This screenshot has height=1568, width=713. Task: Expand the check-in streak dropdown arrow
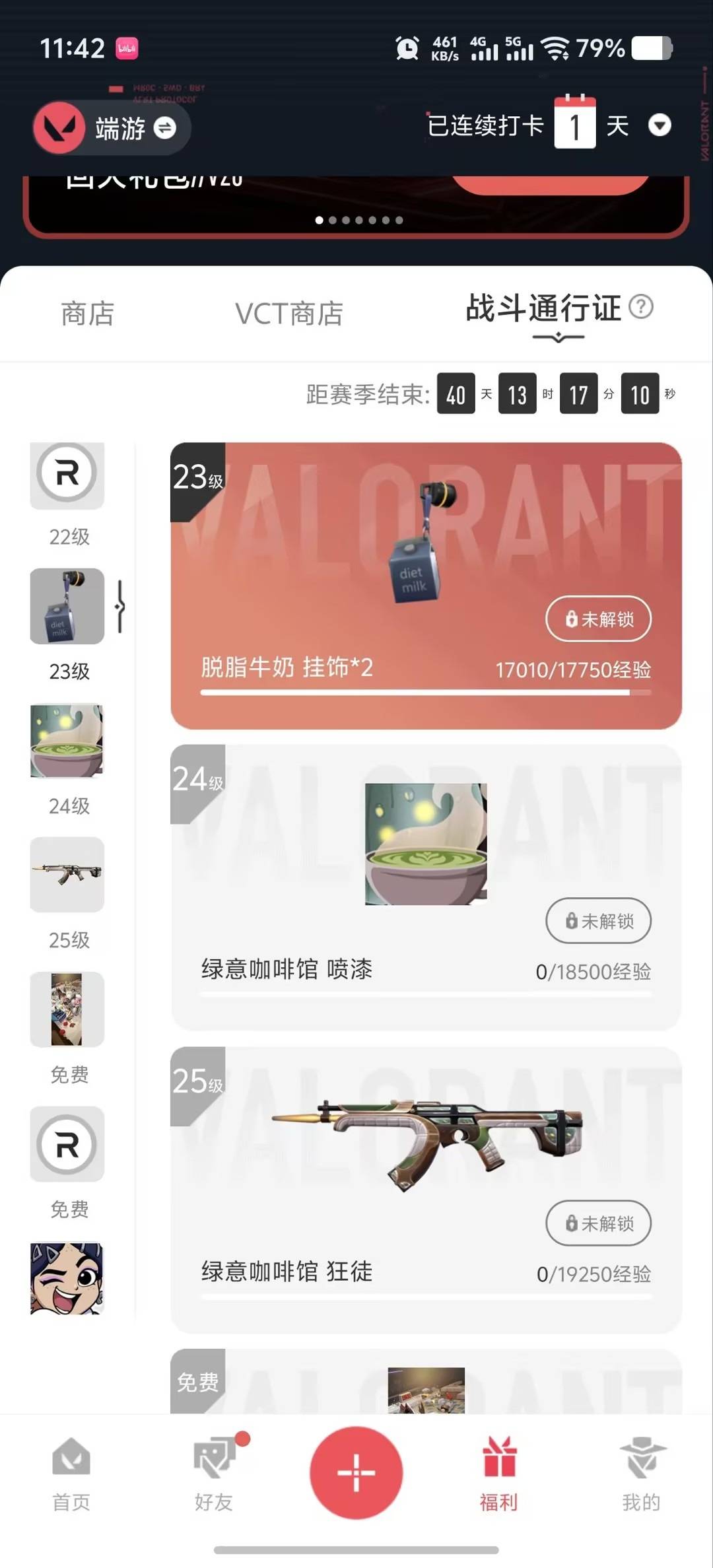[x=660, y=125]
